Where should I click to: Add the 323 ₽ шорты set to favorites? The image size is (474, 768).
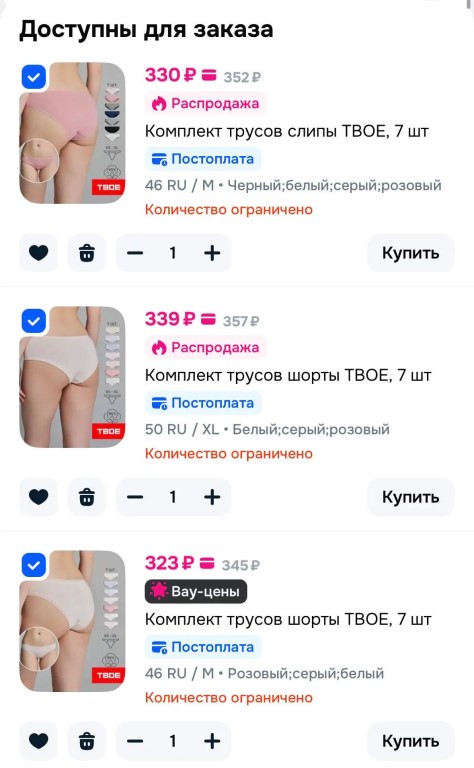(39, 741)
